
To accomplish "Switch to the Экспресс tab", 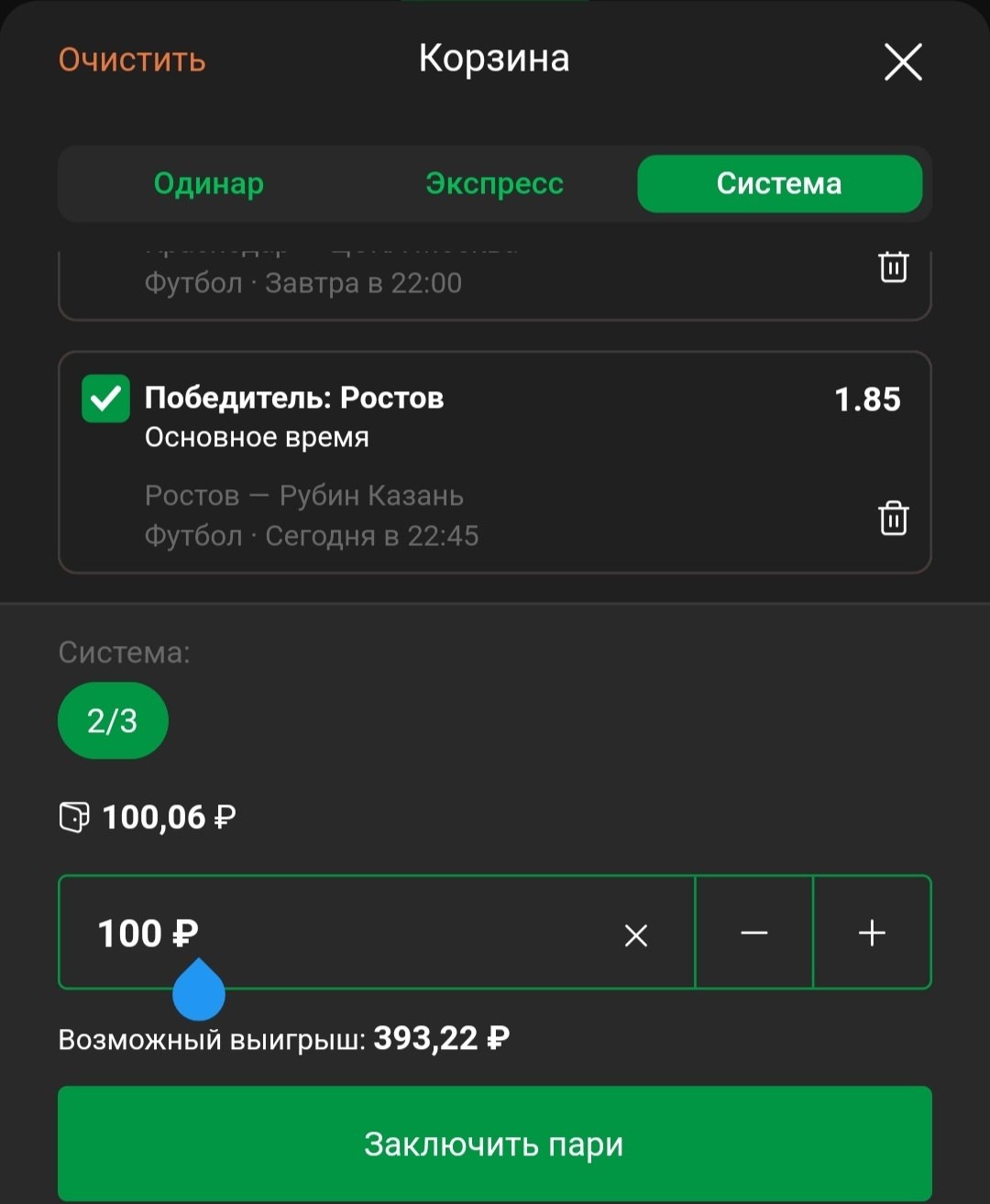I will pos(494,183).
